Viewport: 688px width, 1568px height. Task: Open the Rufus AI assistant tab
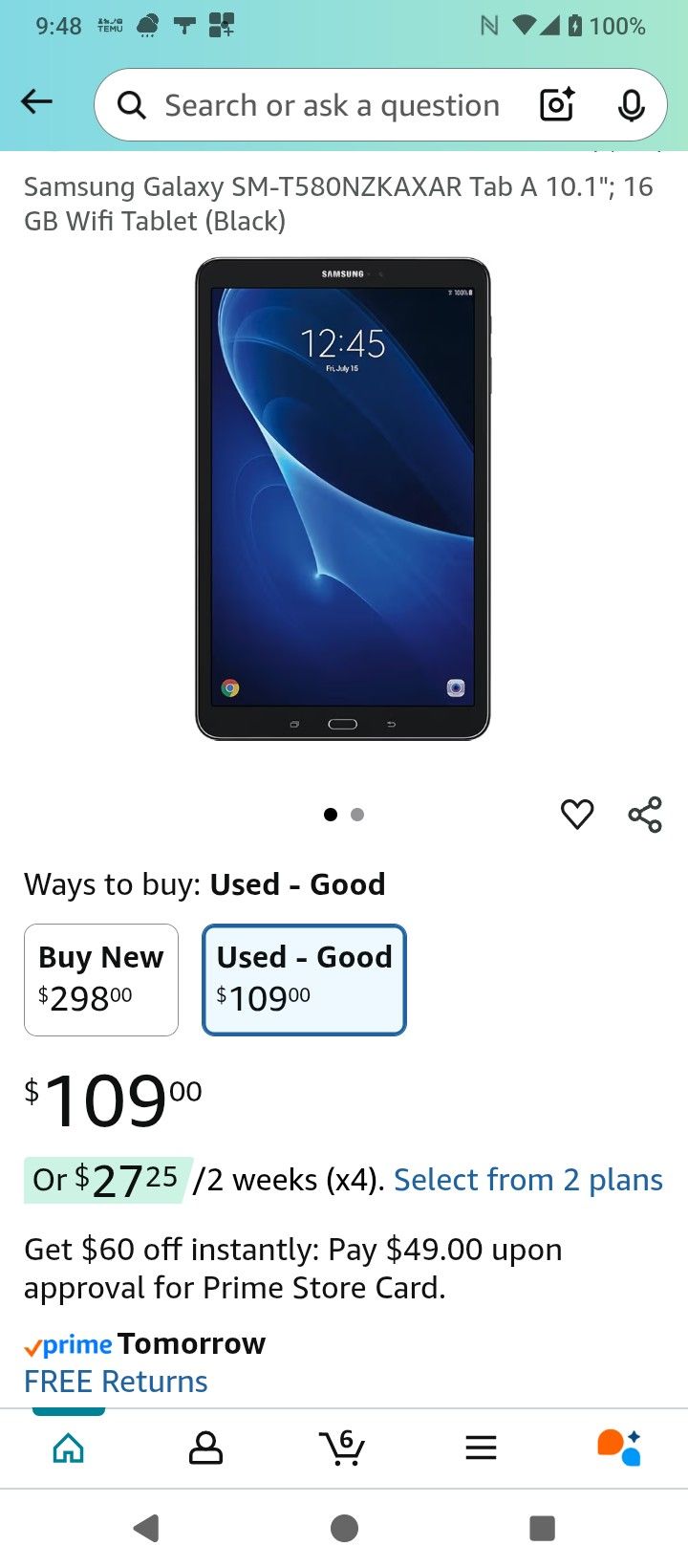[x=618, y=1448]
